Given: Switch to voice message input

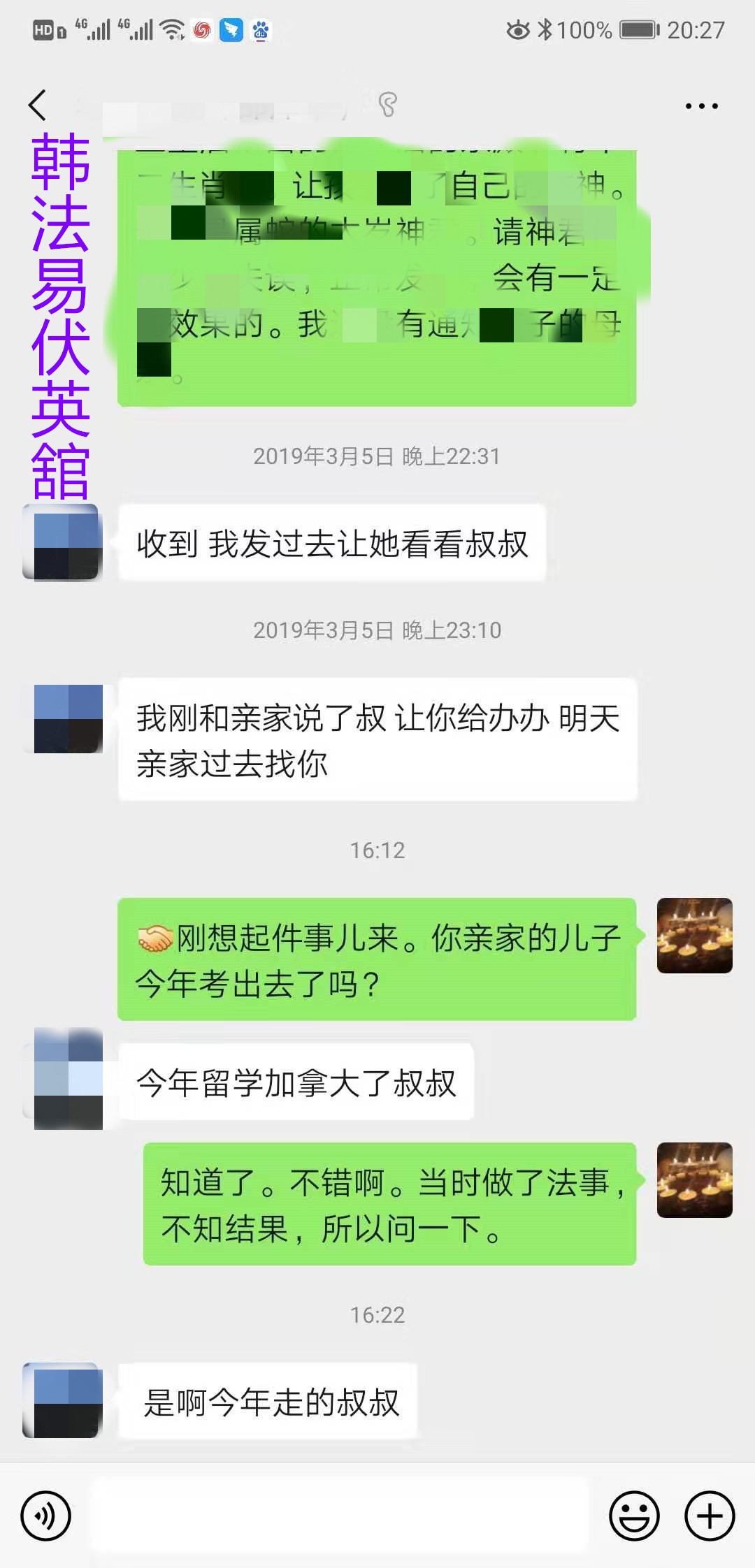Looking at the screenshot, I should coord(46,1516).
